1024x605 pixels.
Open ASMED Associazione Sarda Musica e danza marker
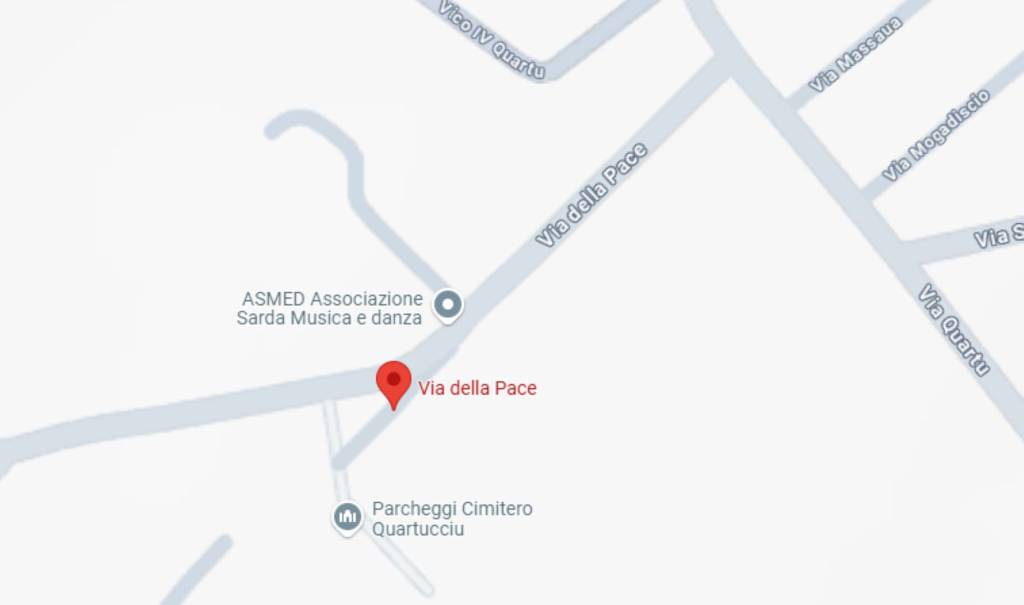tap(448, 304)
